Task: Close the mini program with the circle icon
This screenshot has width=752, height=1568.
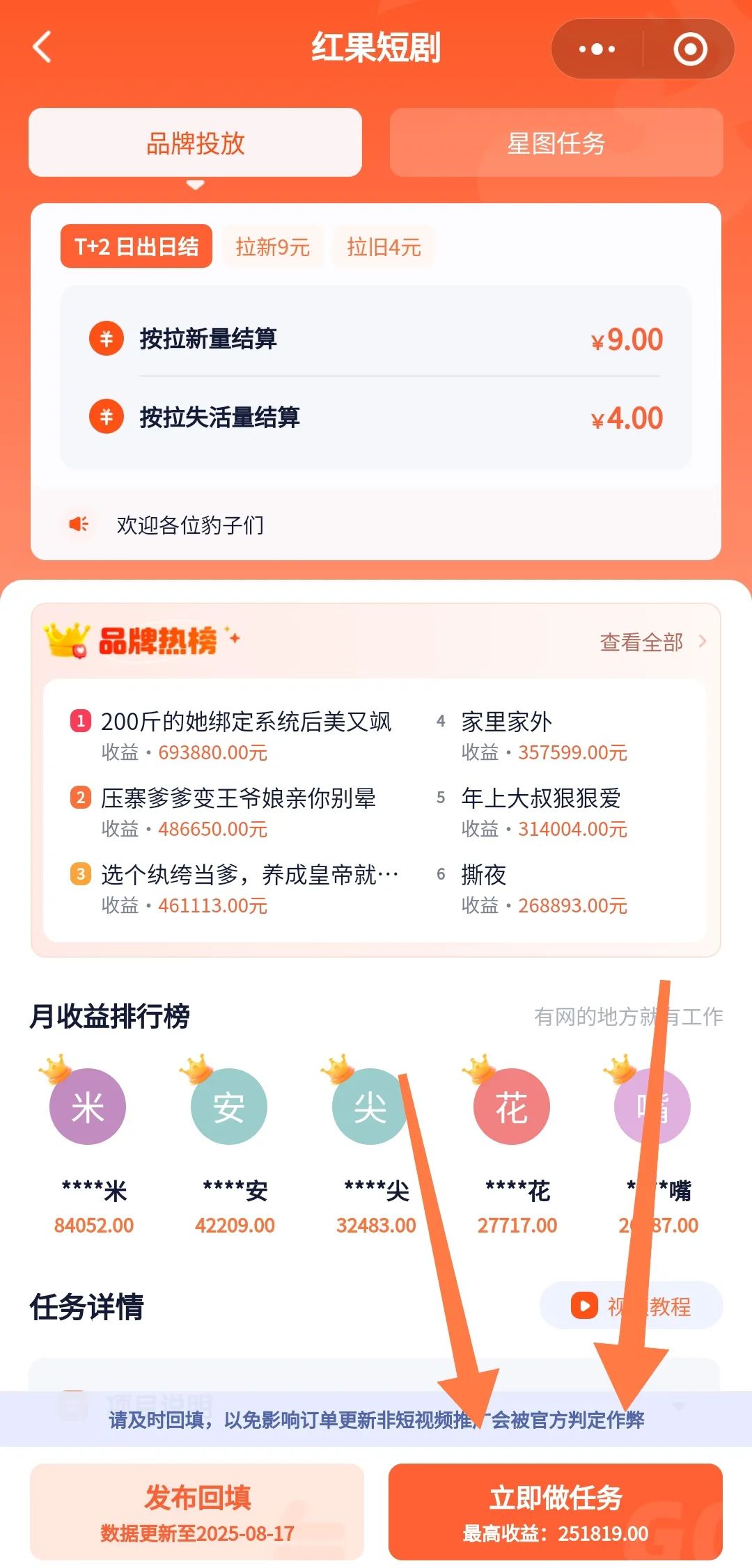Action: click(690, 49)
